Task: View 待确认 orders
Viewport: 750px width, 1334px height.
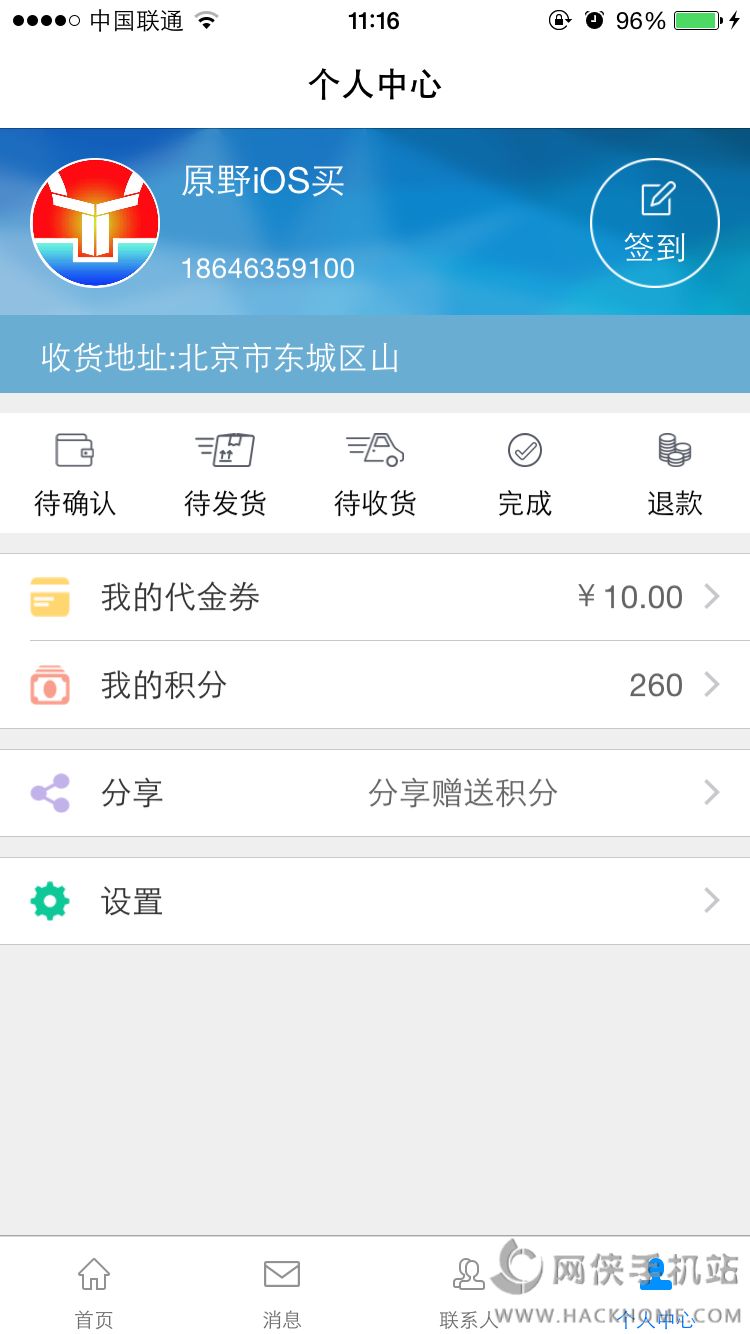Action: 75,475
